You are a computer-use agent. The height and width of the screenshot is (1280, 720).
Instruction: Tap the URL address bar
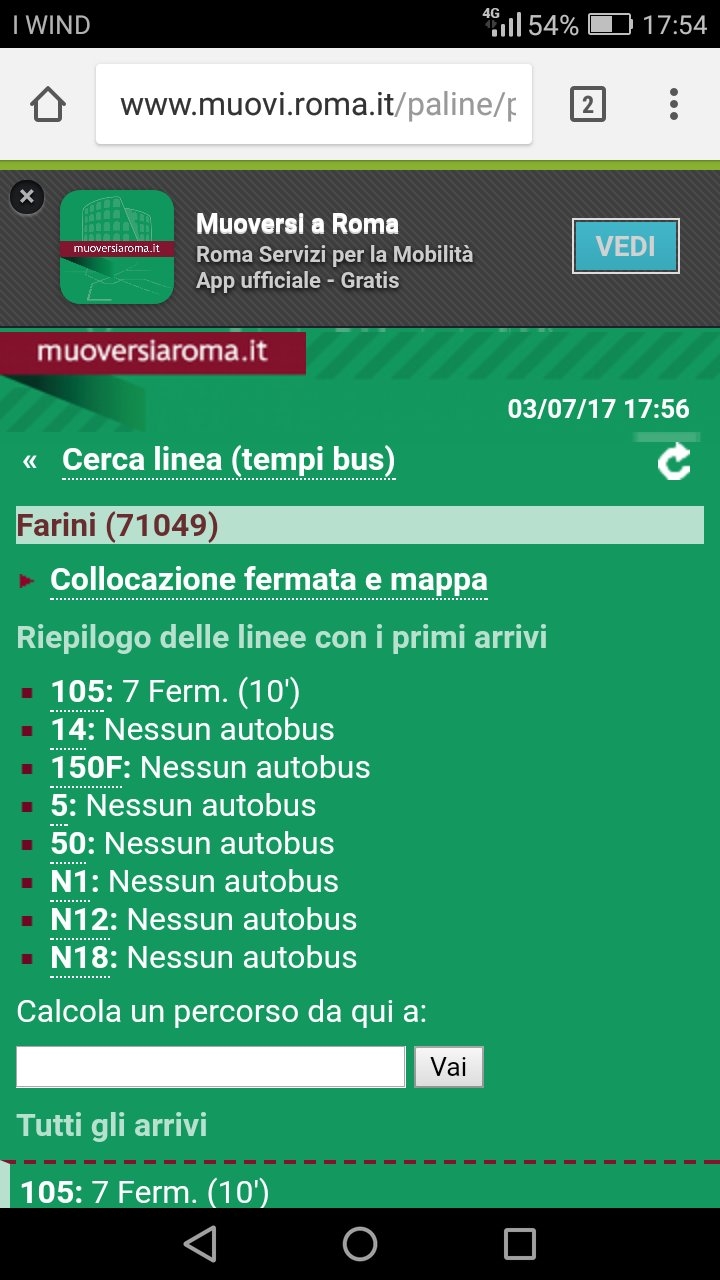(315, 105)
